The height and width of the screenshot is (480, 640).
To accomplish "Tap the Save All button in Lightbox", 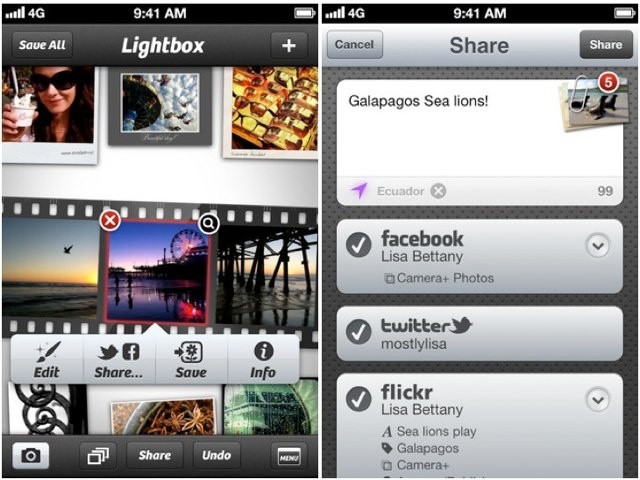I will [42, 45].
